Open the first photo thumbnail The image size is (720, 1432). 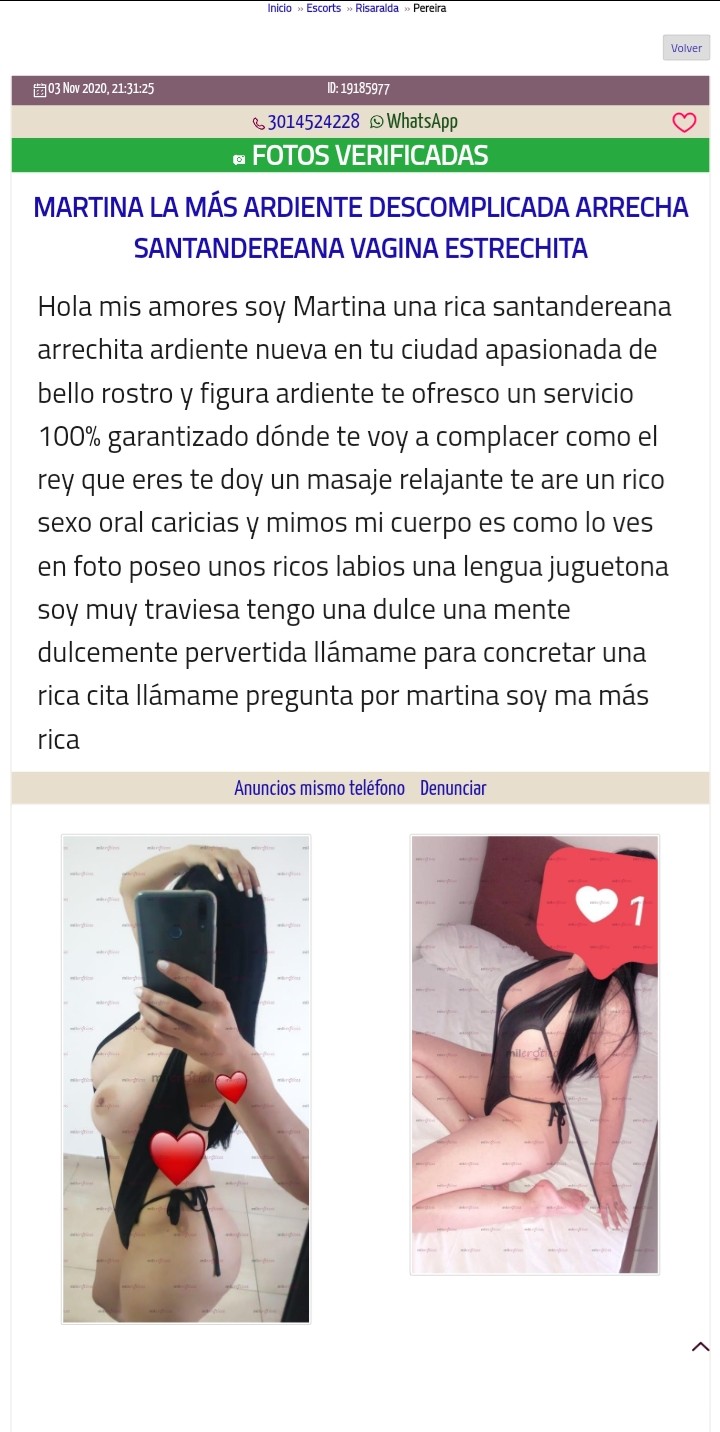coord(186,1079)
